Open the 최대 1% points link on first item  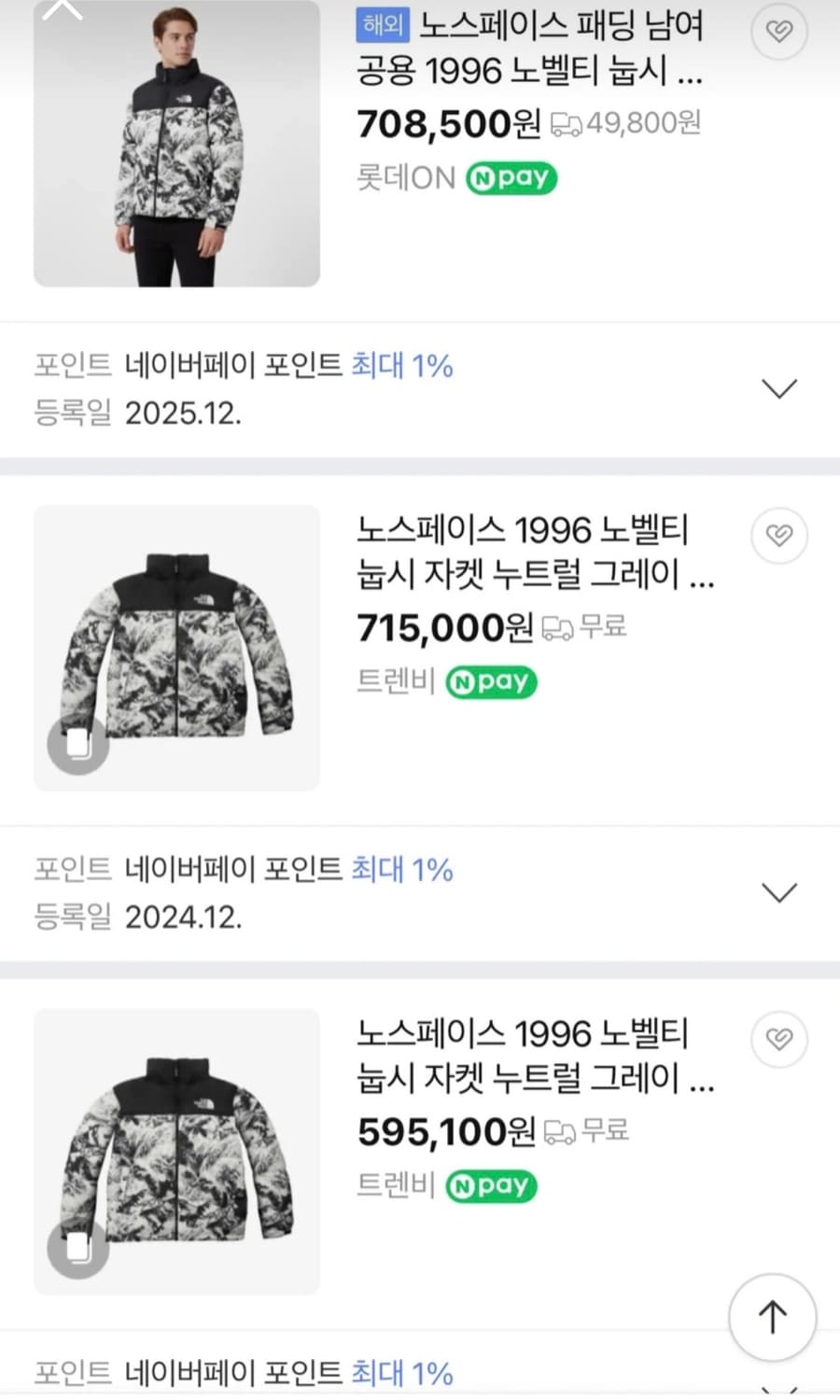(x=401, y=366)
